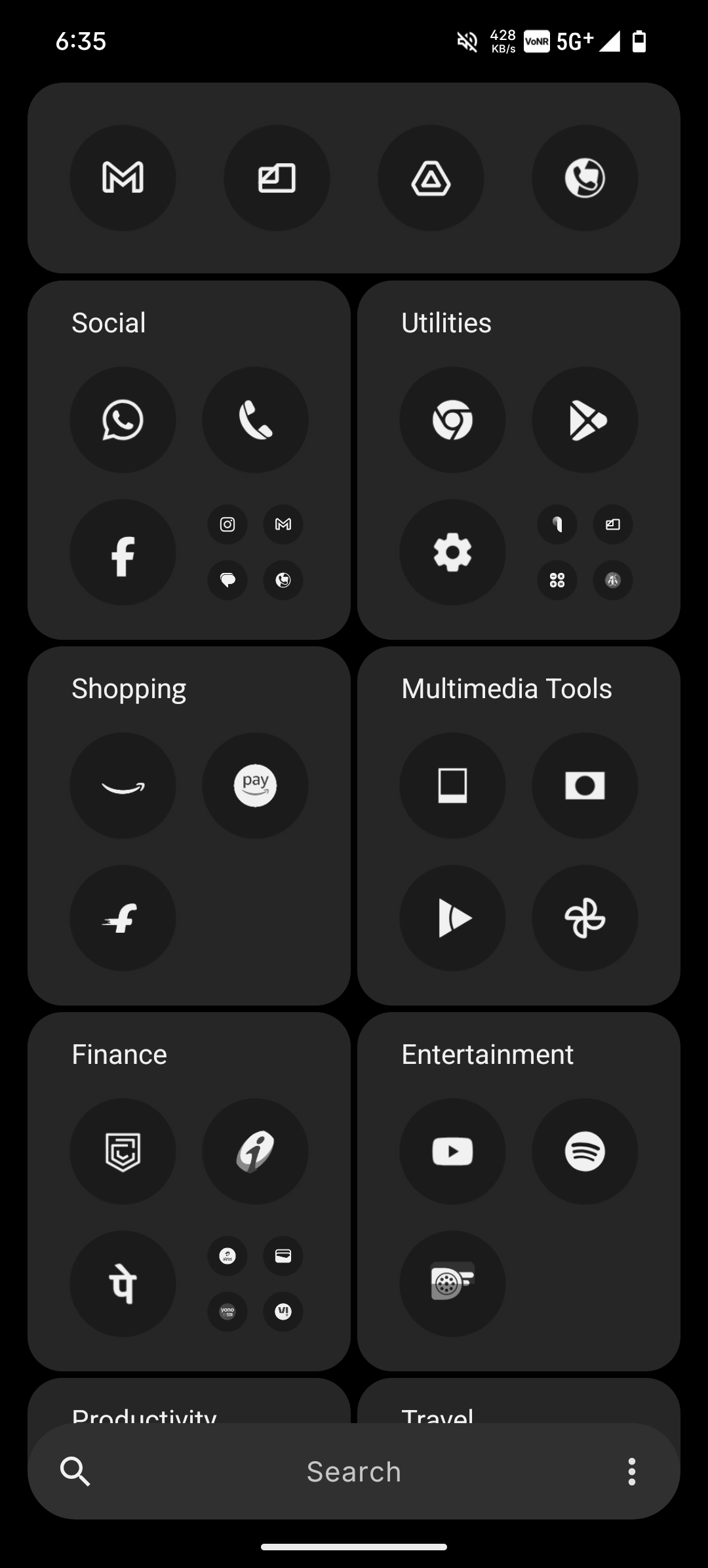Open the CRED app in Finance

click(x=123, y=1151)
